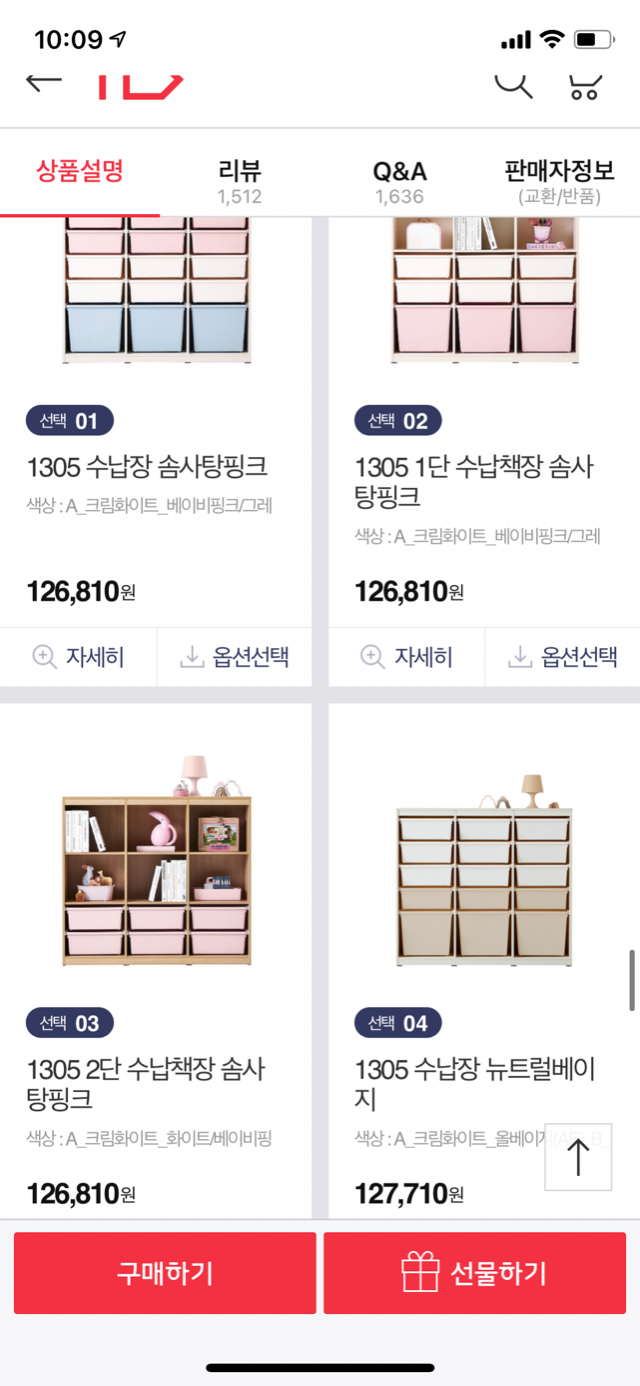This screenshot has height=1386, width=640.
Task: Switch to the 판매자정보 tab
Action: (559, 180)
